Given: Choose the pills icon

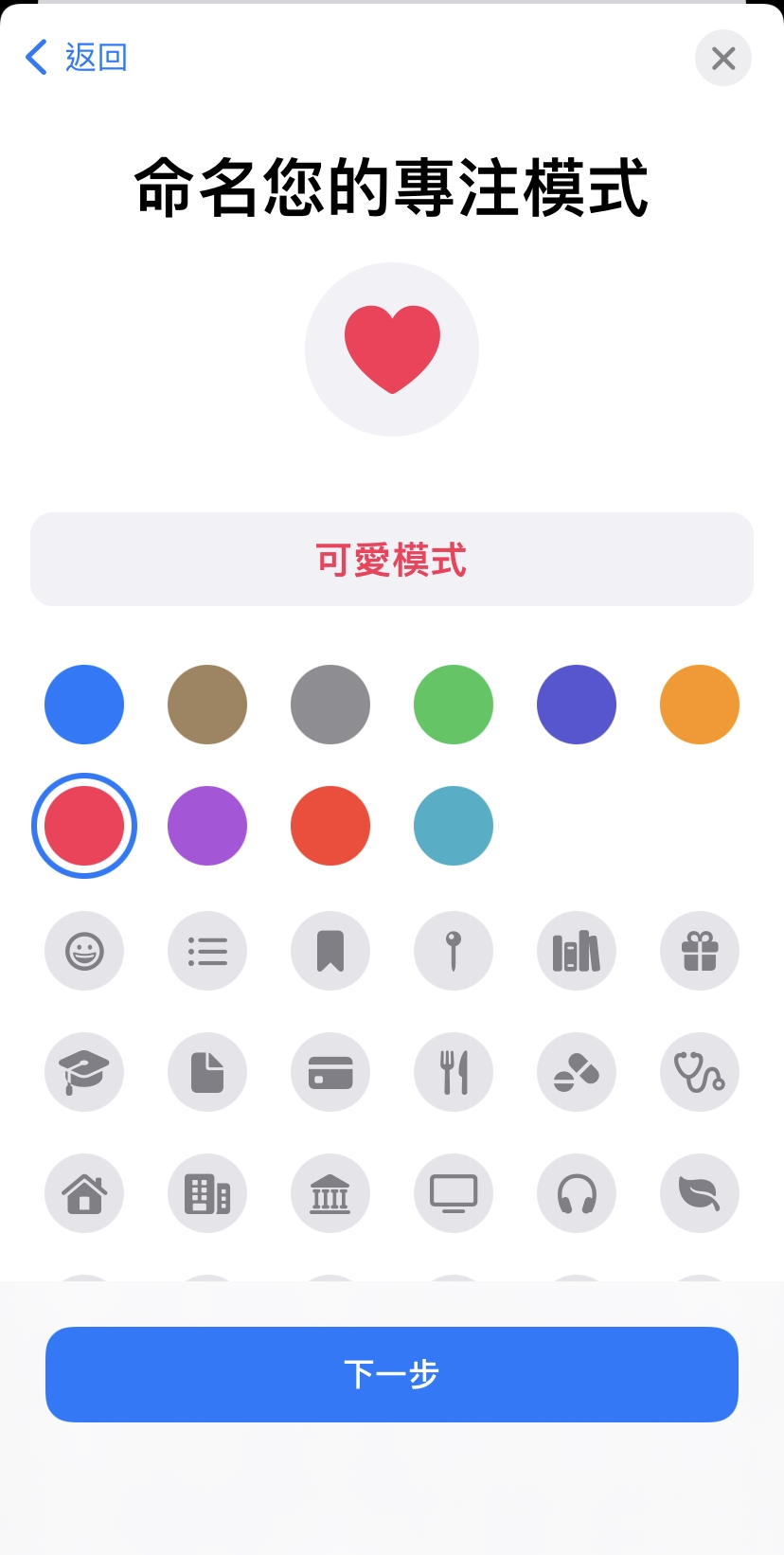Looking at the screenshot, I should [577, 1072].
